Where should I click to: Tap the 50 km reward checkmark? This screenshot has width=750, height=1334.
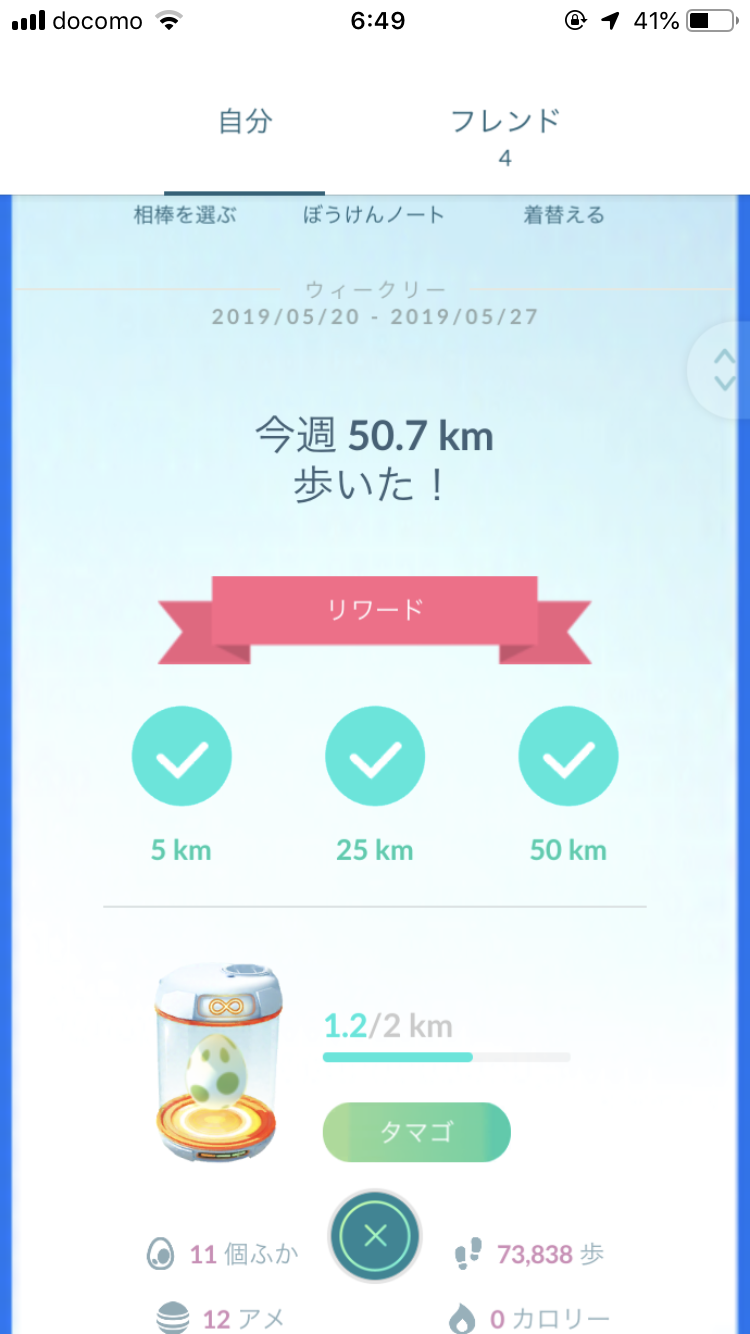coord(568,759)
